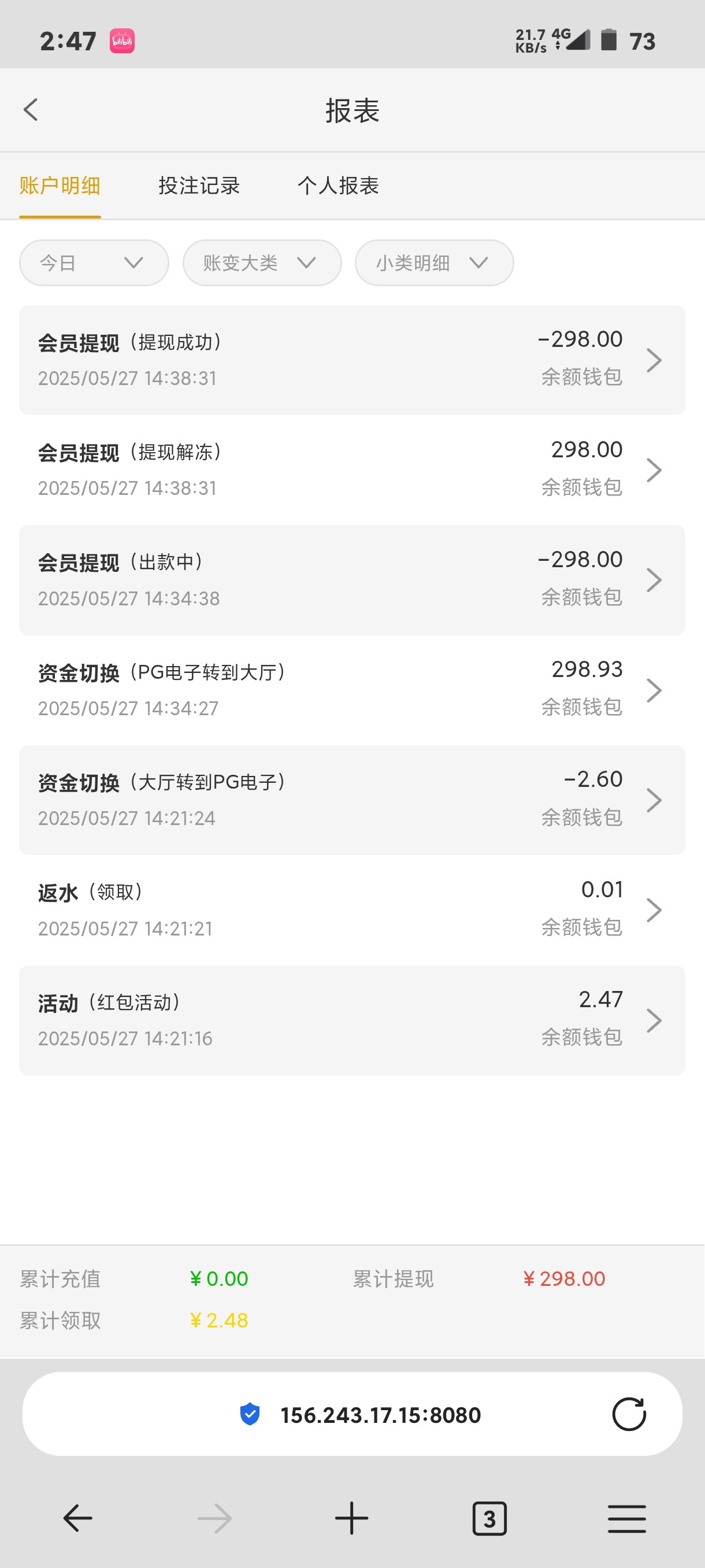Open 资金切换 (大厅转到PG电子) transaction
Viewport: 705px width, 1568px height.
point(351,800)
